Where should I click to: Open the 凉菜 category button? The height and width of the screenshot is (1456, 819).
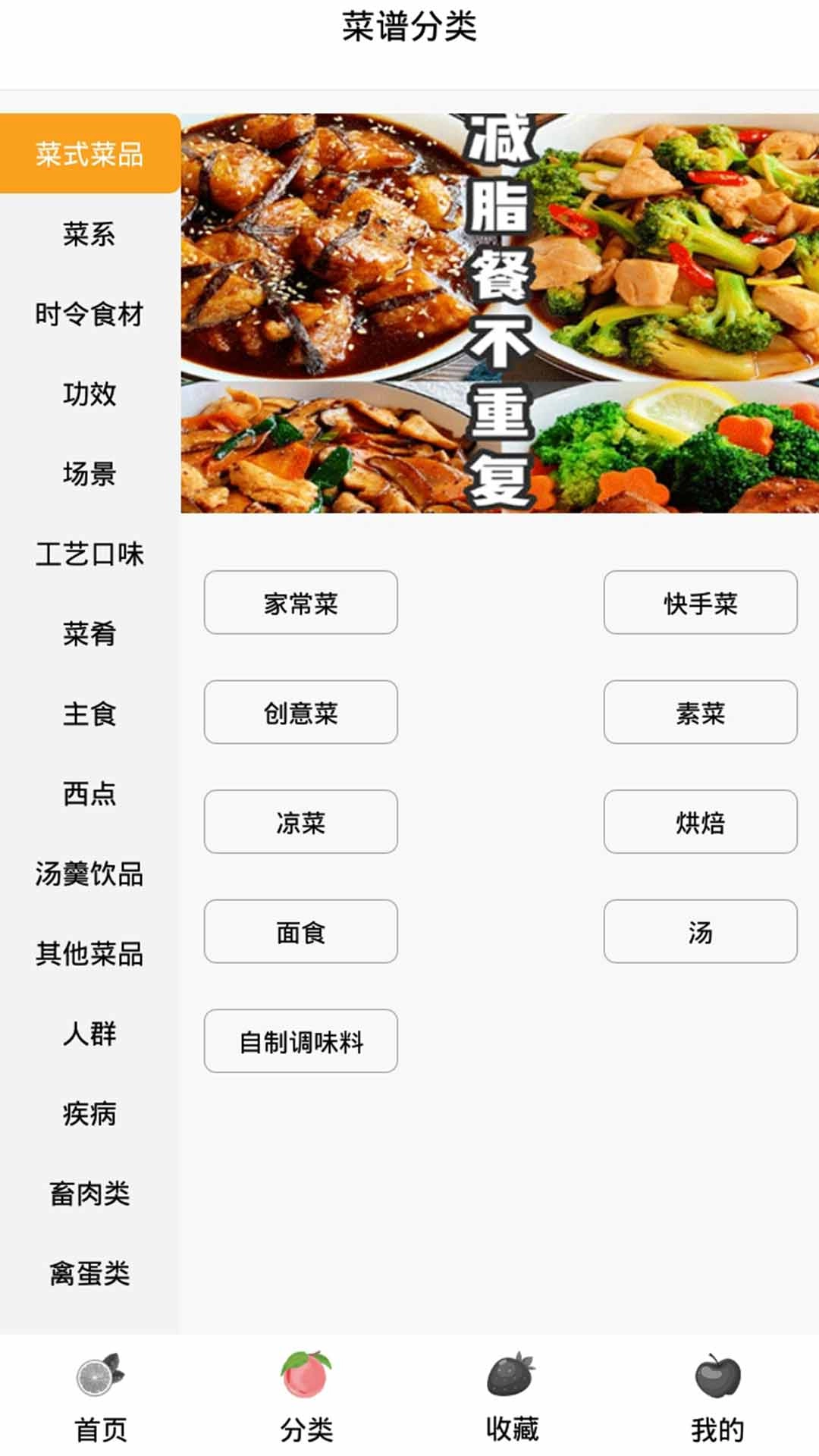point(300,822)
